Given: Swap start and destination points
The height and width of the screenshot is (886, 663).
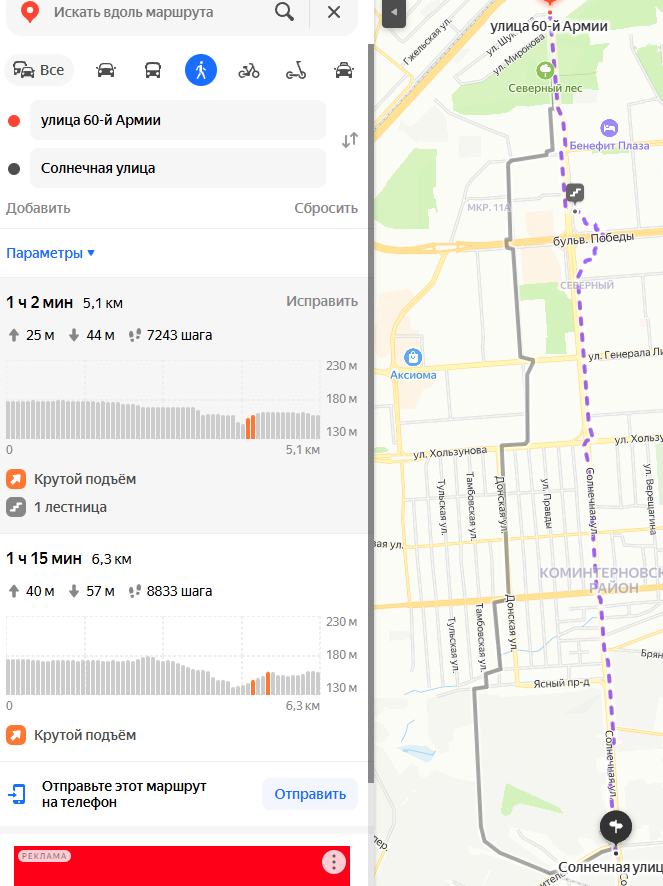Looking at the screenshot, I should tap(350, 140).
